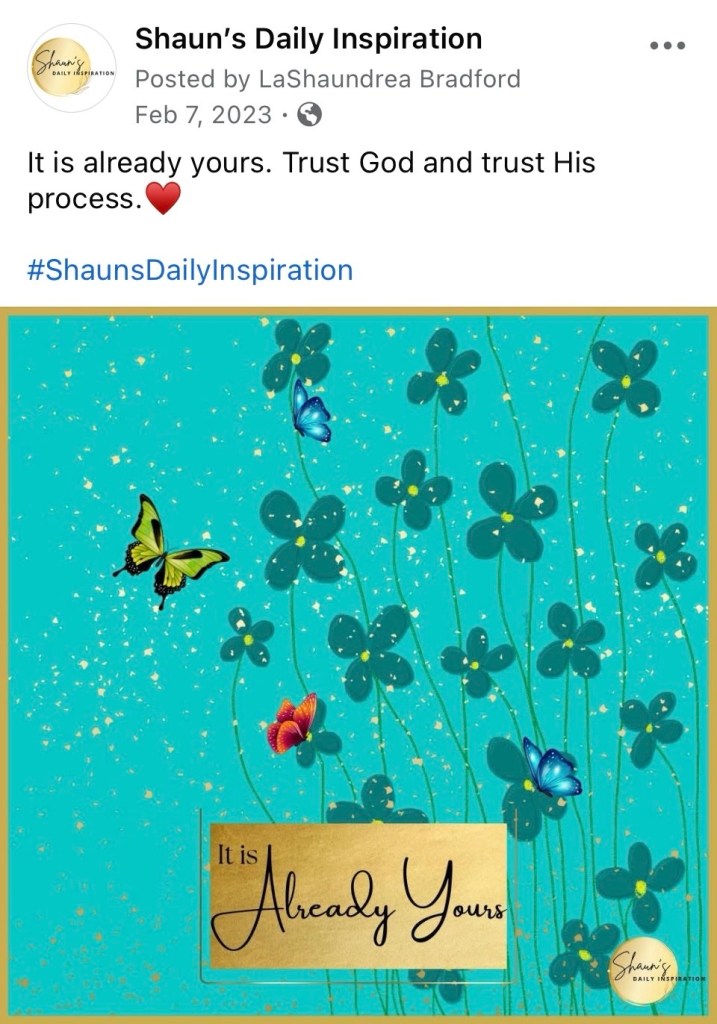View the Already Yours post image full screen
The height and width of the screenshot is (1024, 717).
tap(358, 660)
